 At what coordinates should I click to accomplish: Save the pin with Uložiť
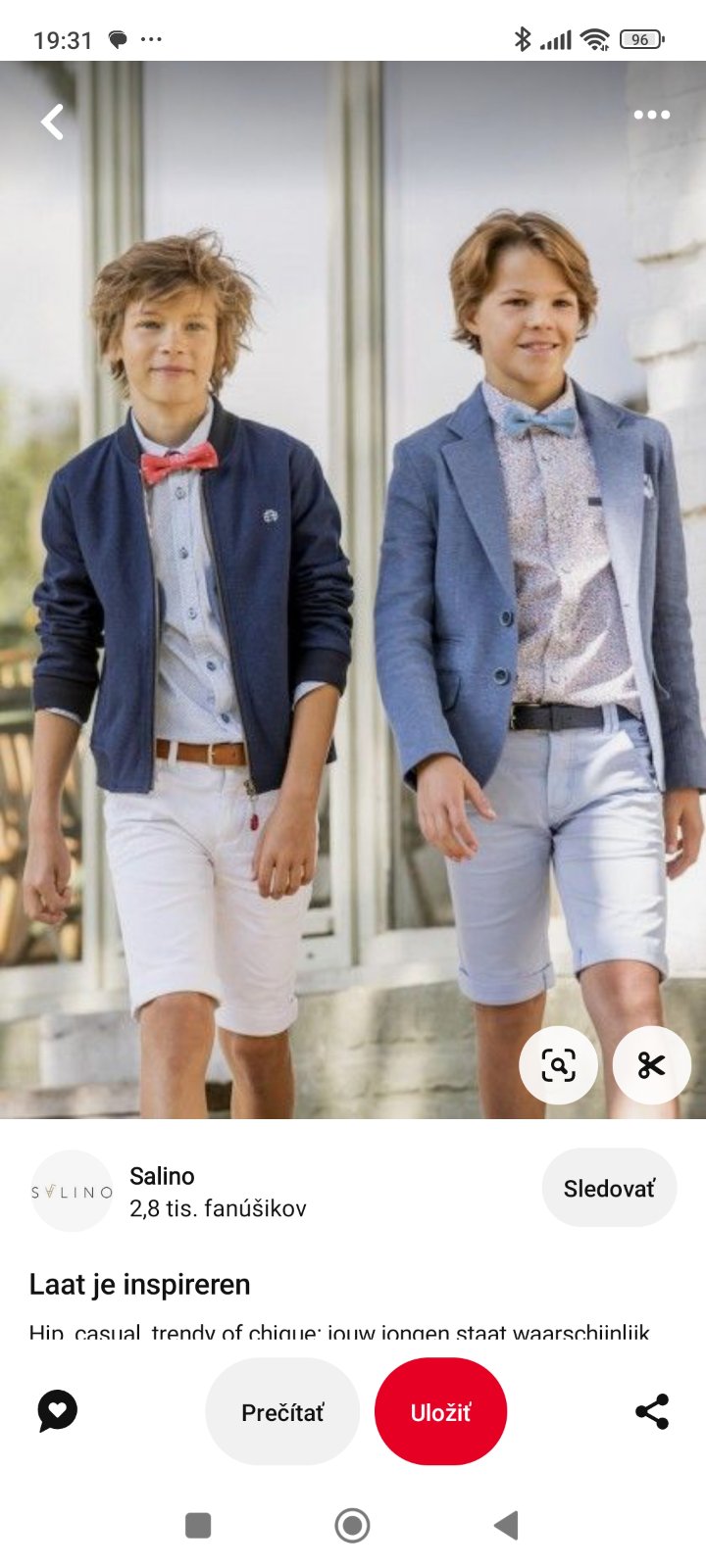click(x=440, y=1412)
